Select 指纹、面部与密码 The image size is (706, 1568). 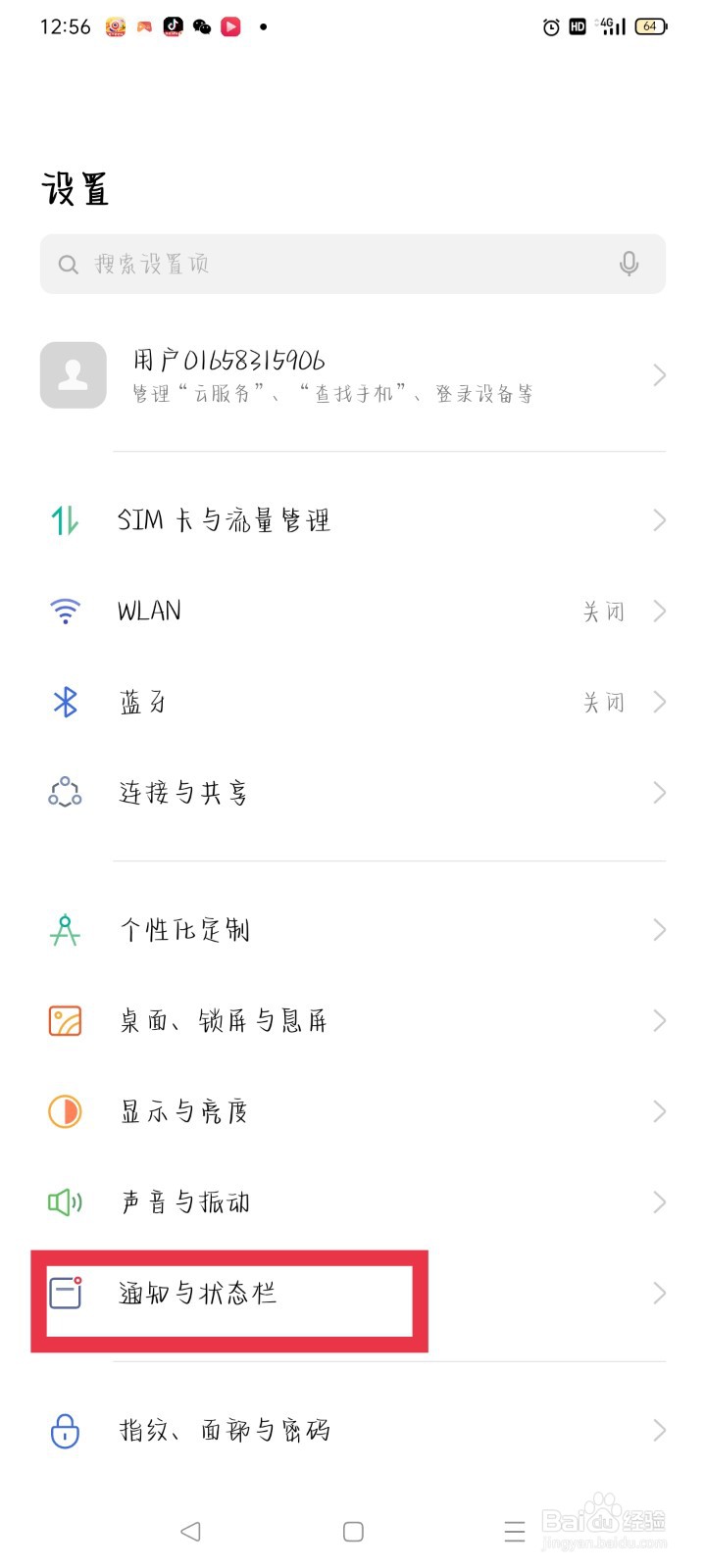tap(353, 1431)
